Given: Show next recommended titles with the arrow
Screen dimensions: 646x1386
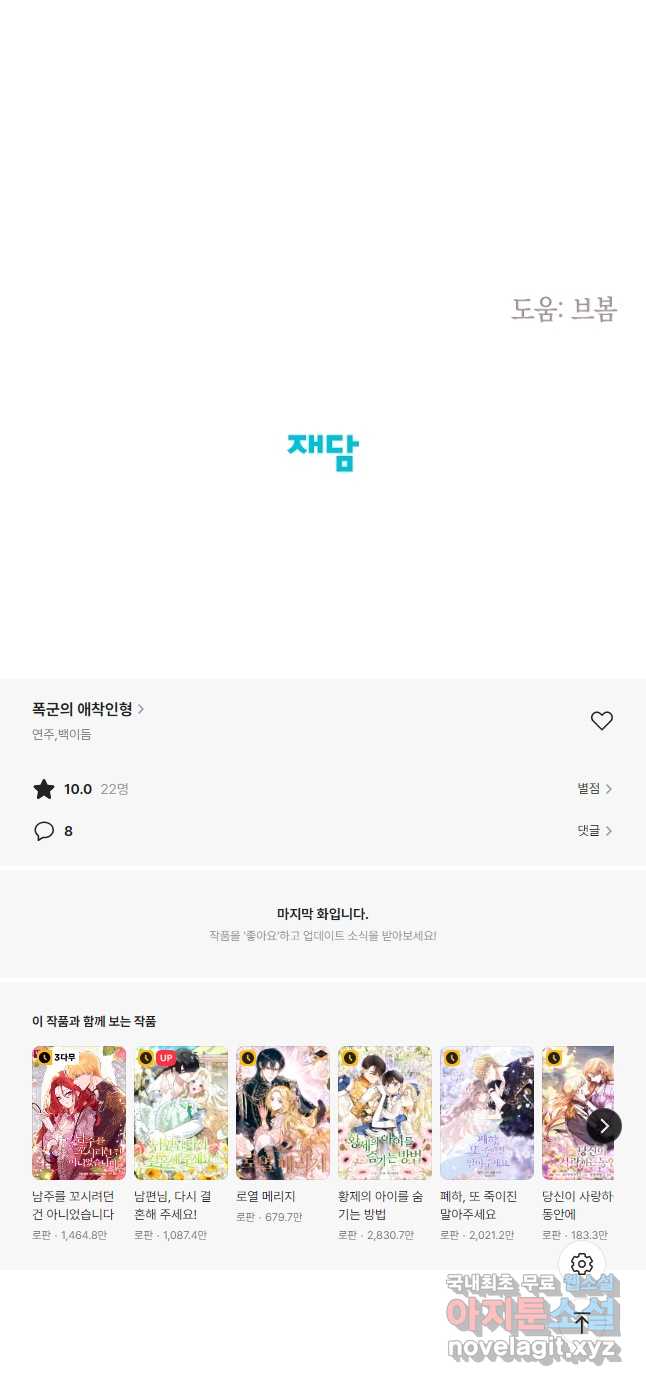Looking at the screenshot, I should 604,1126.
